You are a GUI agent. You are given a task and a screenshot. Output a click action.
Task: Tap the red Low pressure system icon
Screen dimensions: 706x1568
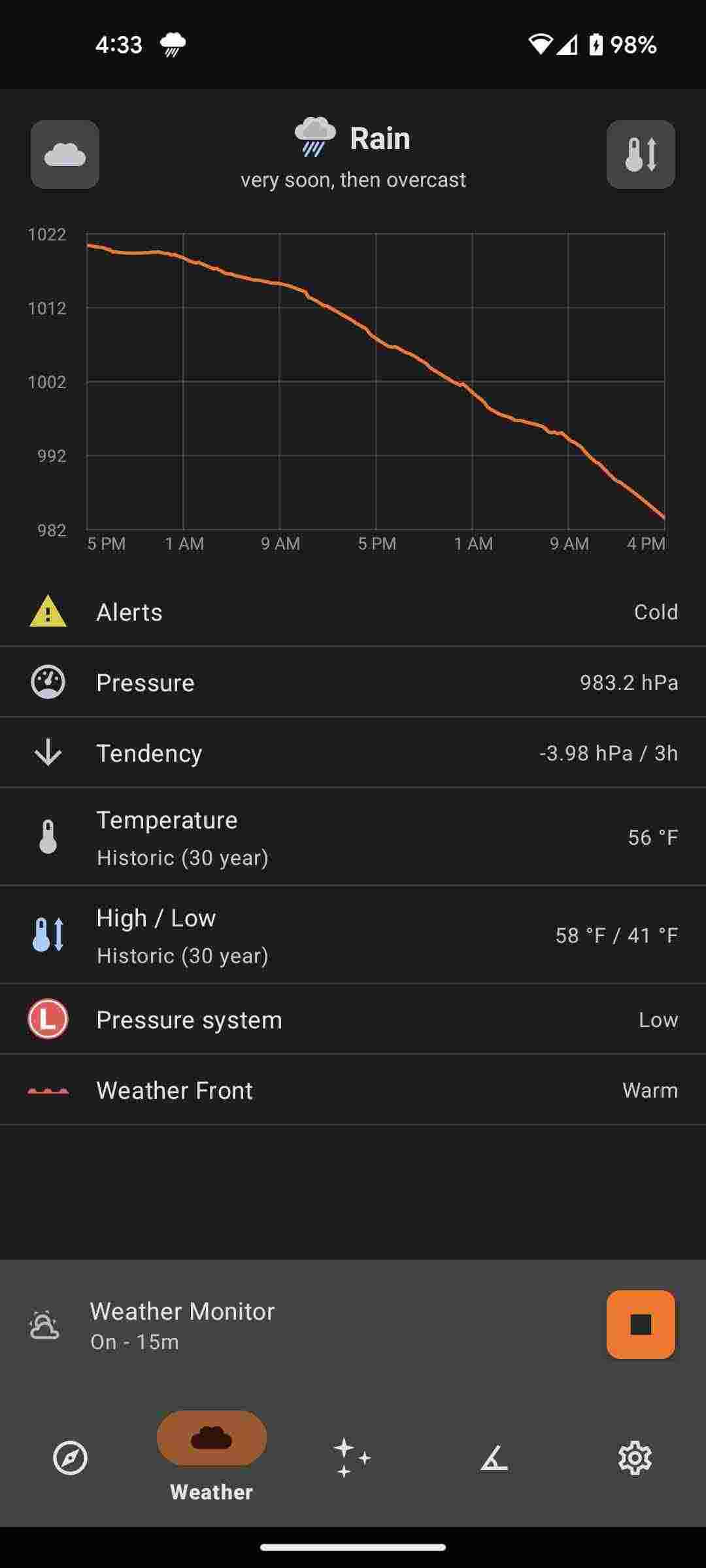click(x=48, y=1019)
